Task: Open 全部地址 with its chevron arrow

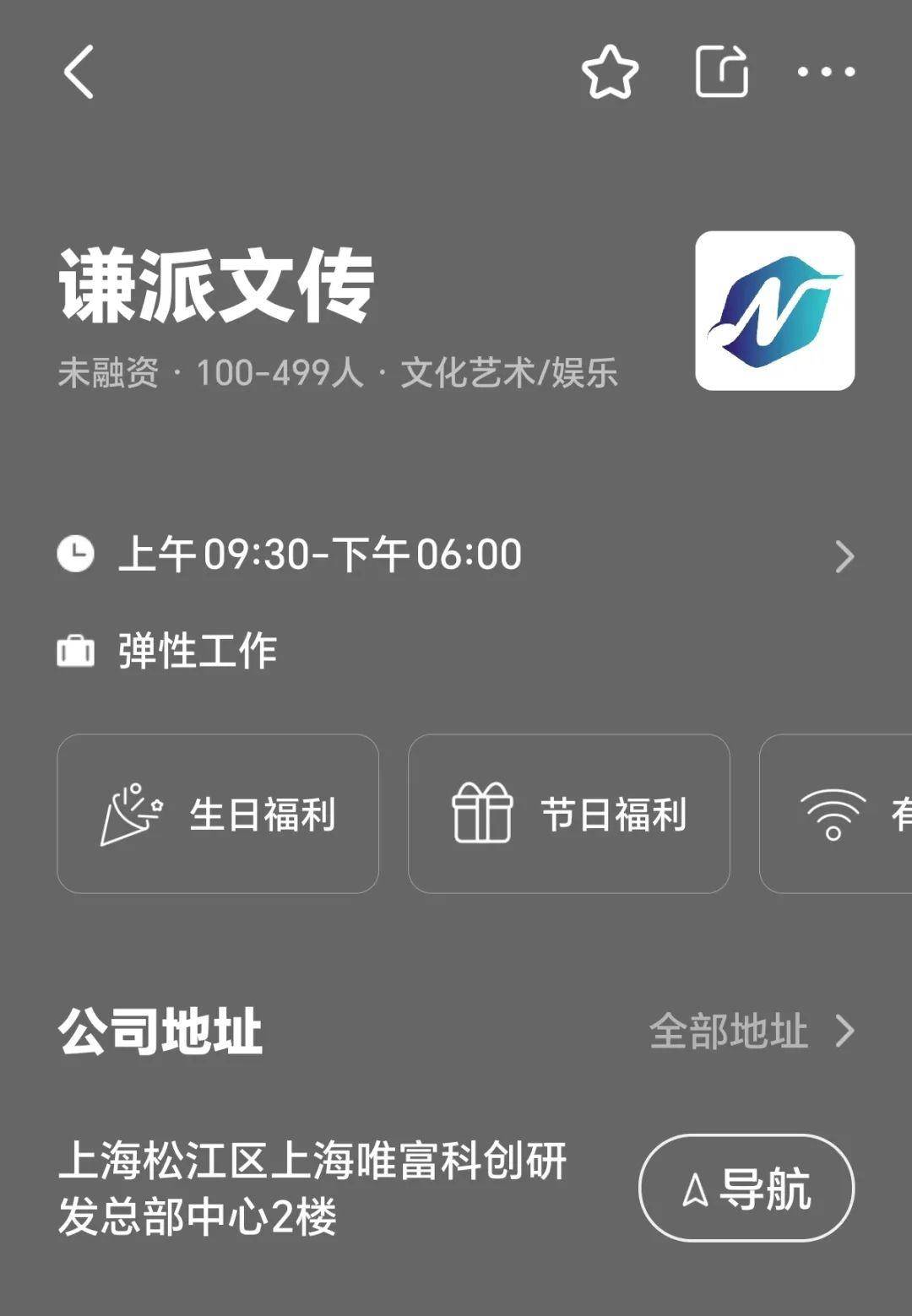Action: [844, 1030]
